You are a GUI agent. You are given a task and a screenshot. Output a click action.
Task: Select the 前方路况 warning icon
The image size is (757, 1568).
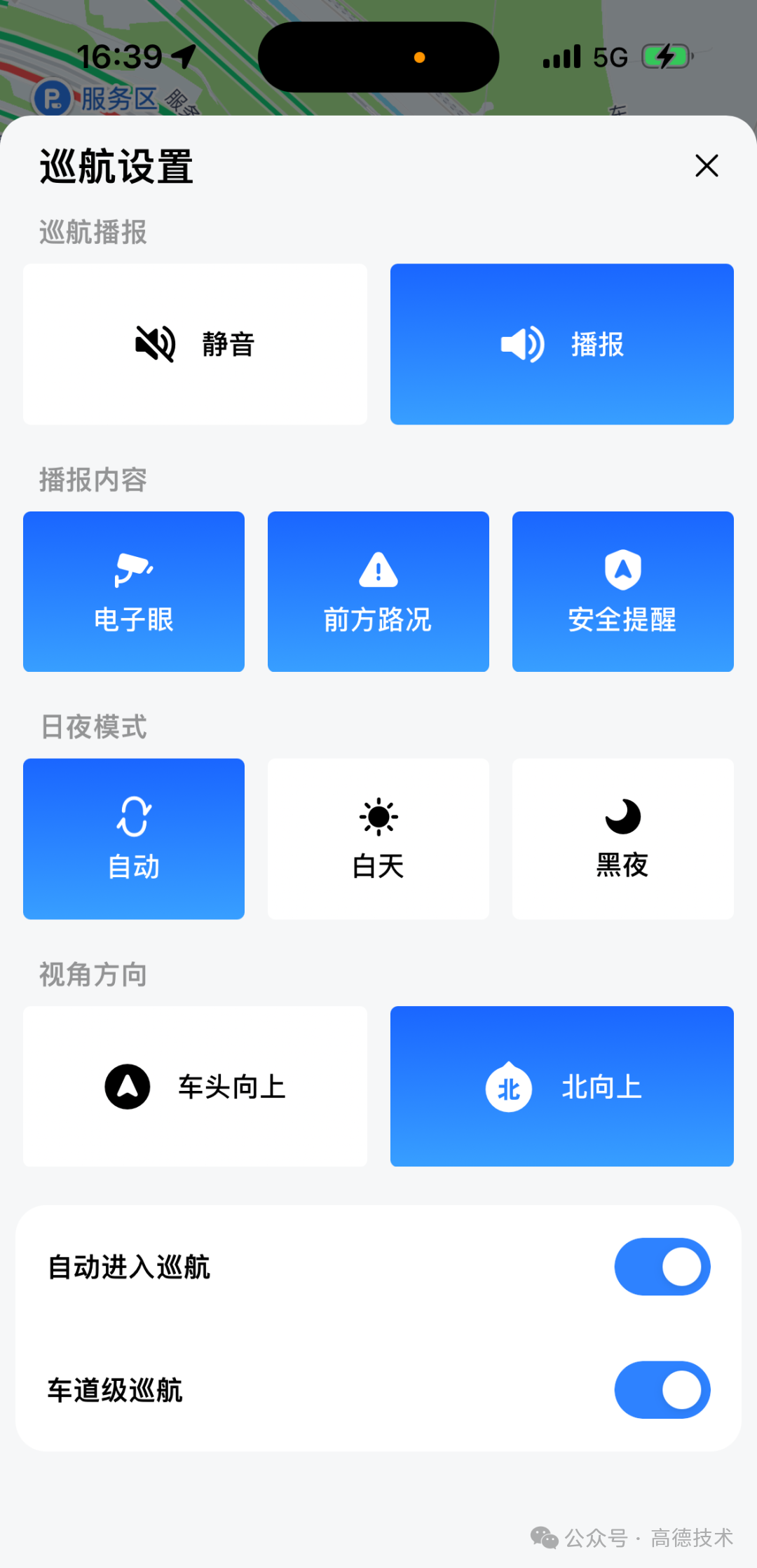[x=377, y=568]
